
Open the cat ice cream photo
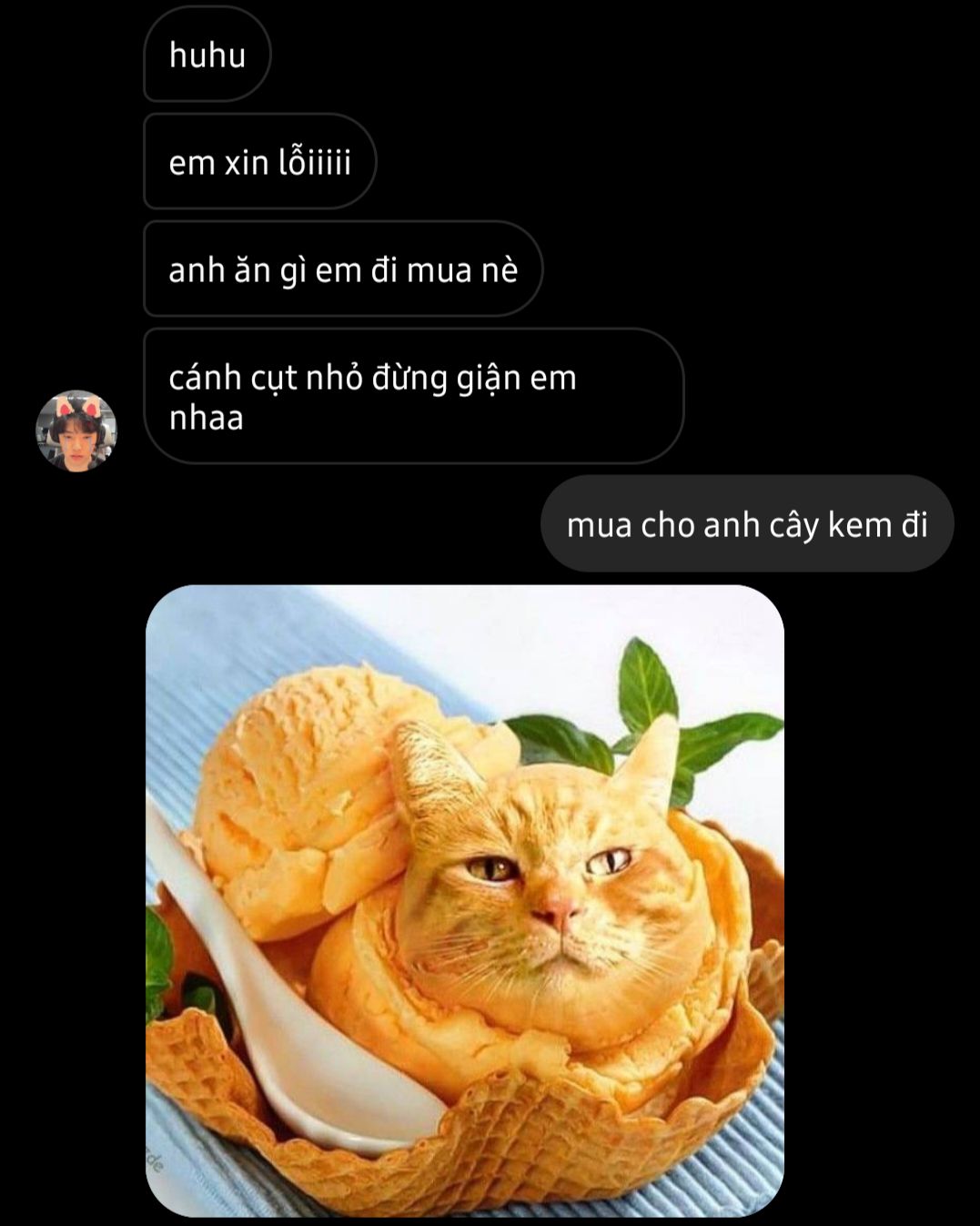(464, 900)
